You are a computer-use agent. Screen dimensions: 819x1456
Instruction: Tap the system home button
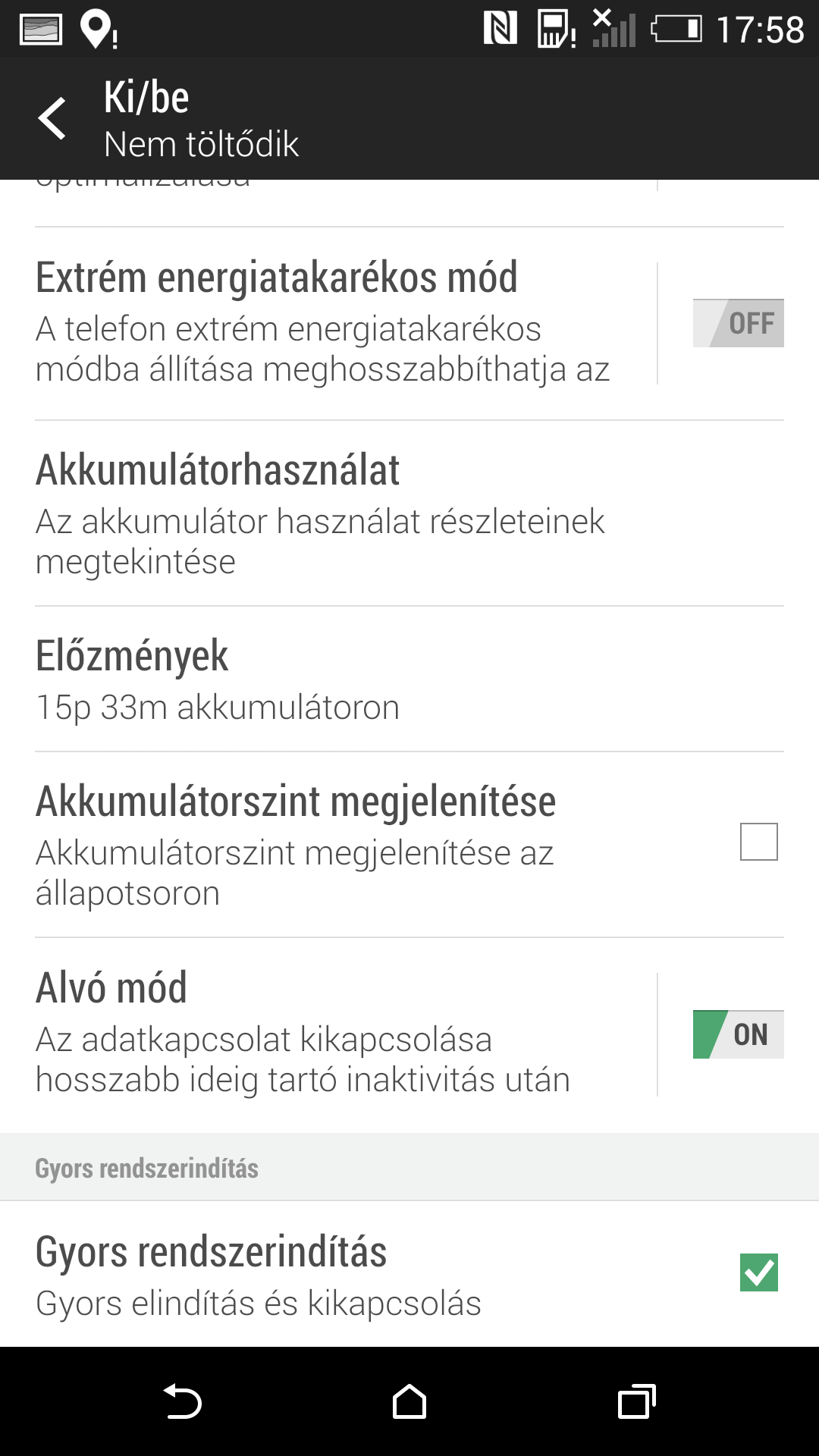tap(409, 1401)
